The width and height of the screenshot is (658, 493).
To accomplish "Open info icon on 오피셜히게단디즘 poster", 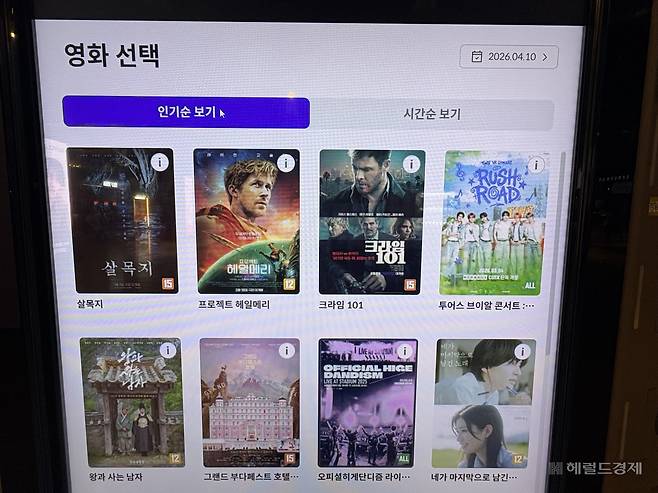I will coord(404,352).
